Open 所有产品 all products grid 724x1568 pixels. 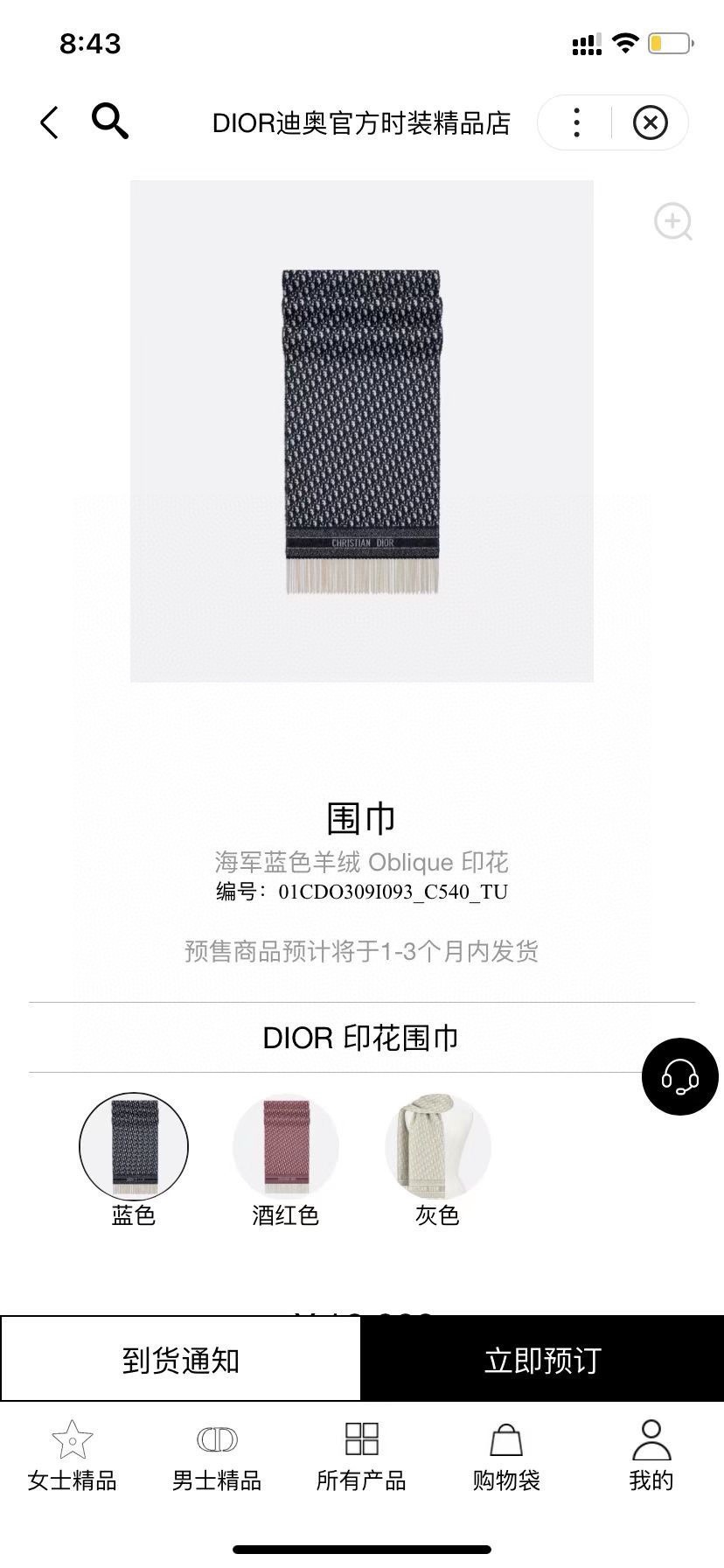[x=361, y=1452]
